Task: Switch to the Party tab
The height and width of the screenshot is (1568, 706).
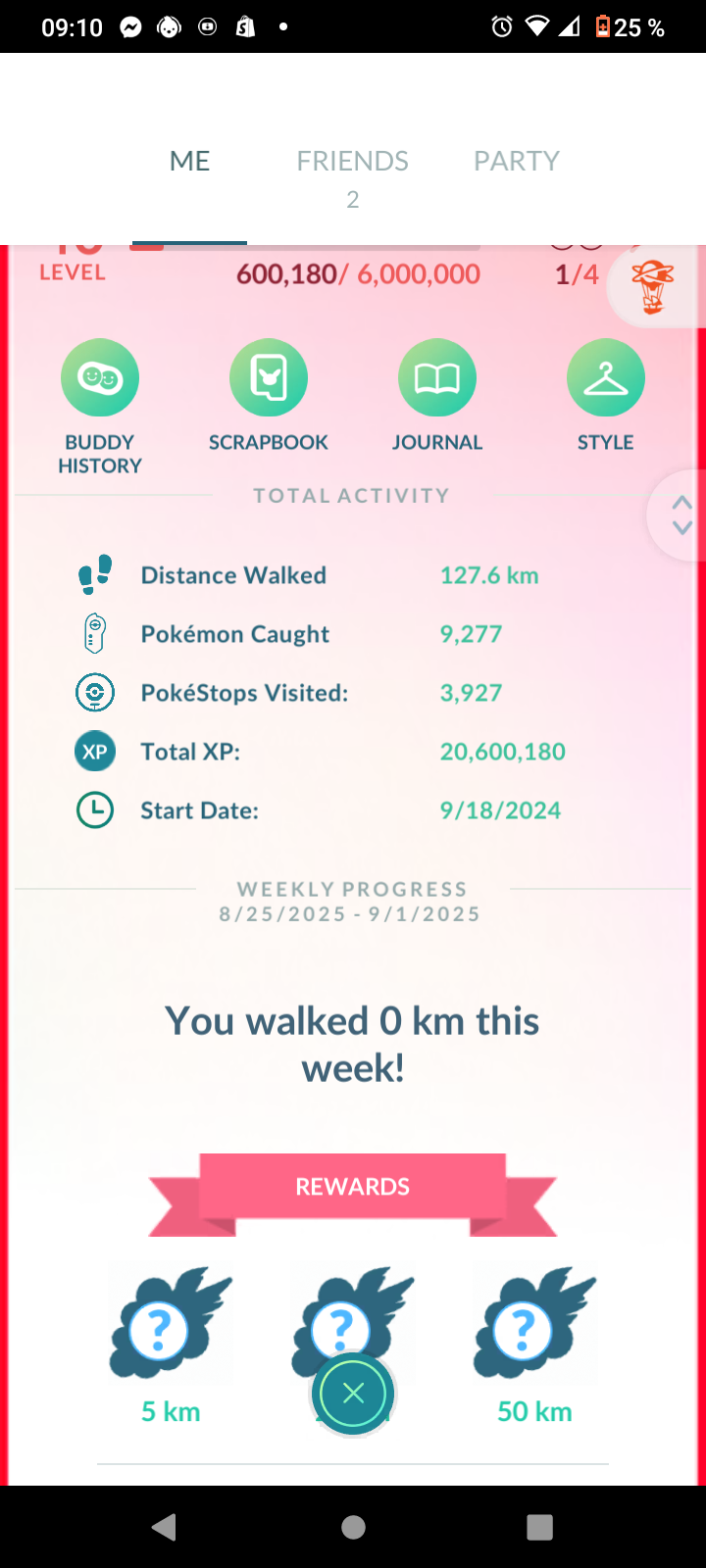Action: point(516,162)
